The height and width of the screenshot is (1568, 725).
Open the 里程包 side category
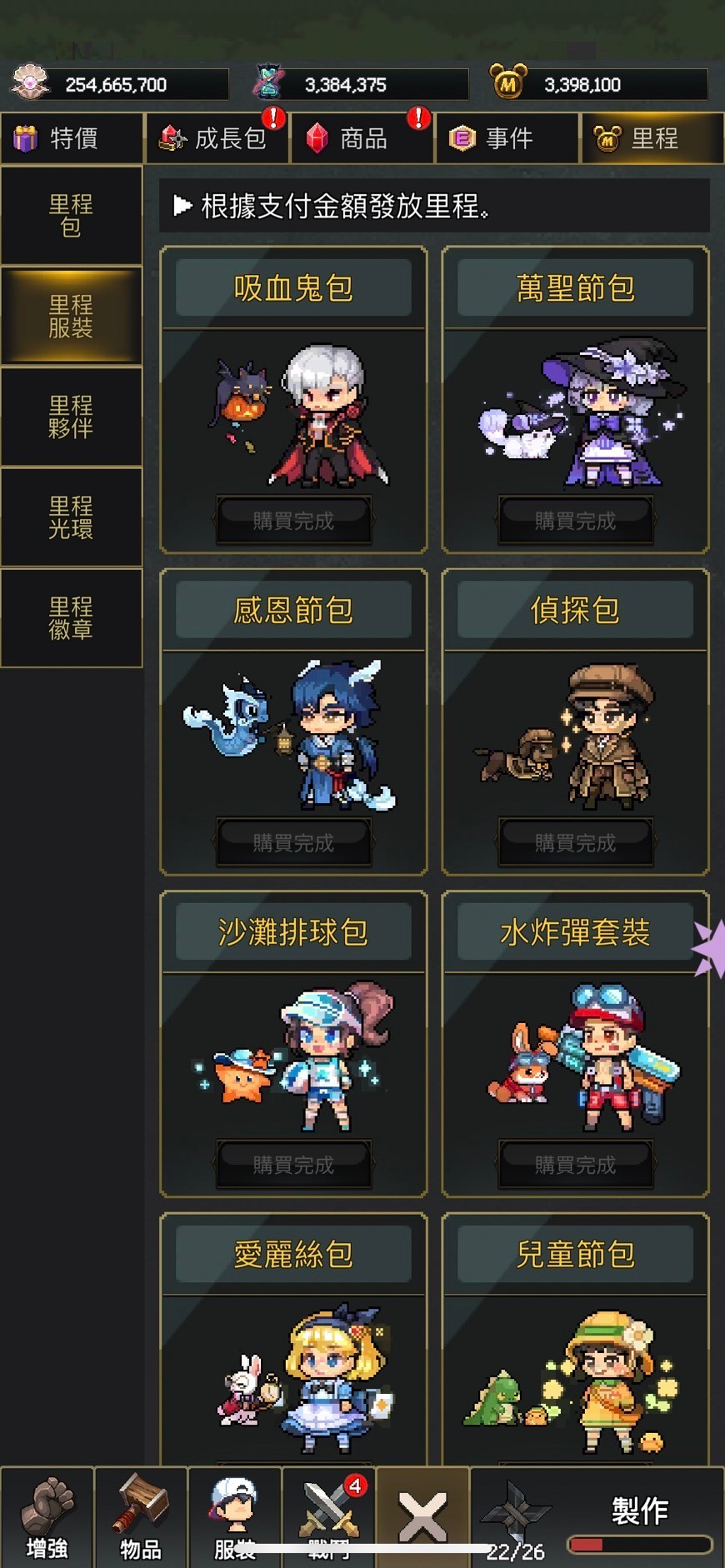[x=71, y=216]
